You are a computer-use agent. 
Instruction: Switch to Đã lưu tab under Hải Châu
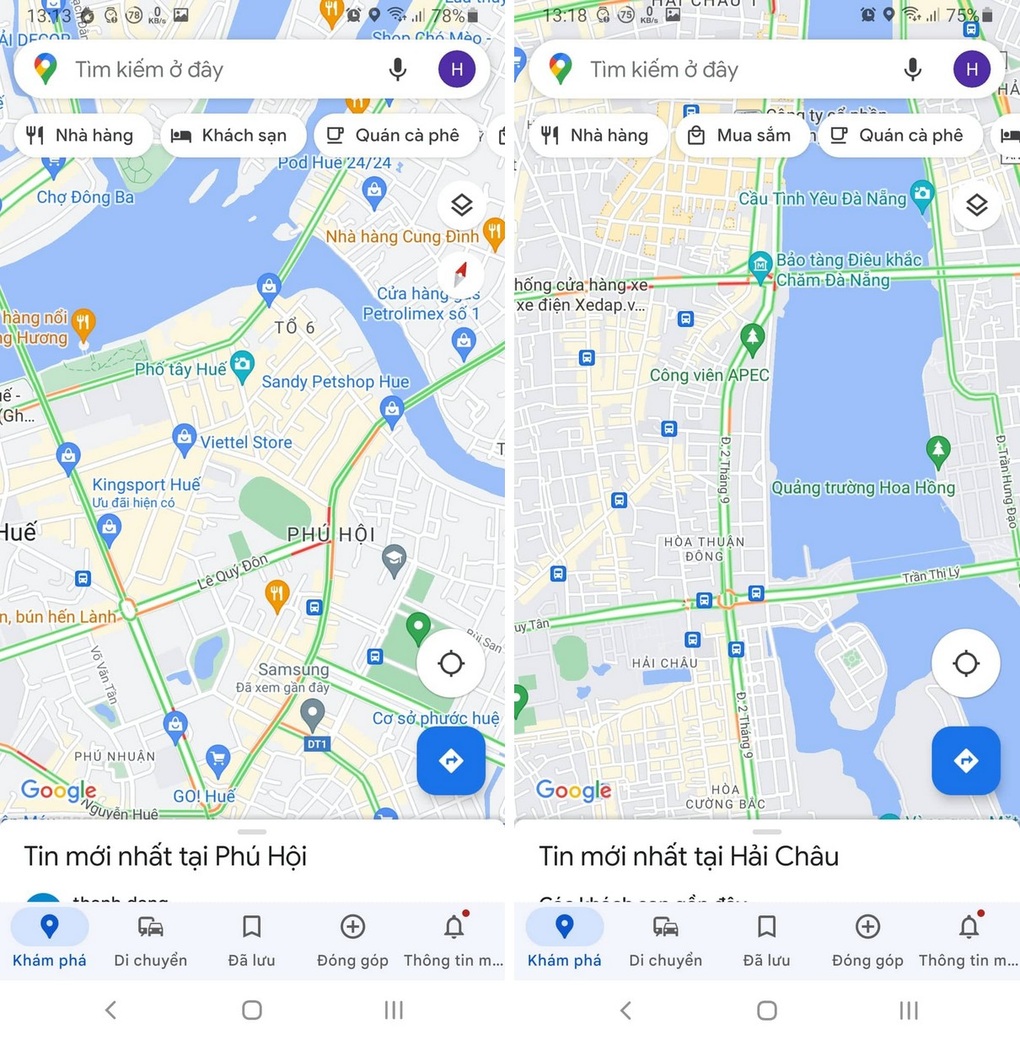point(766,941)
